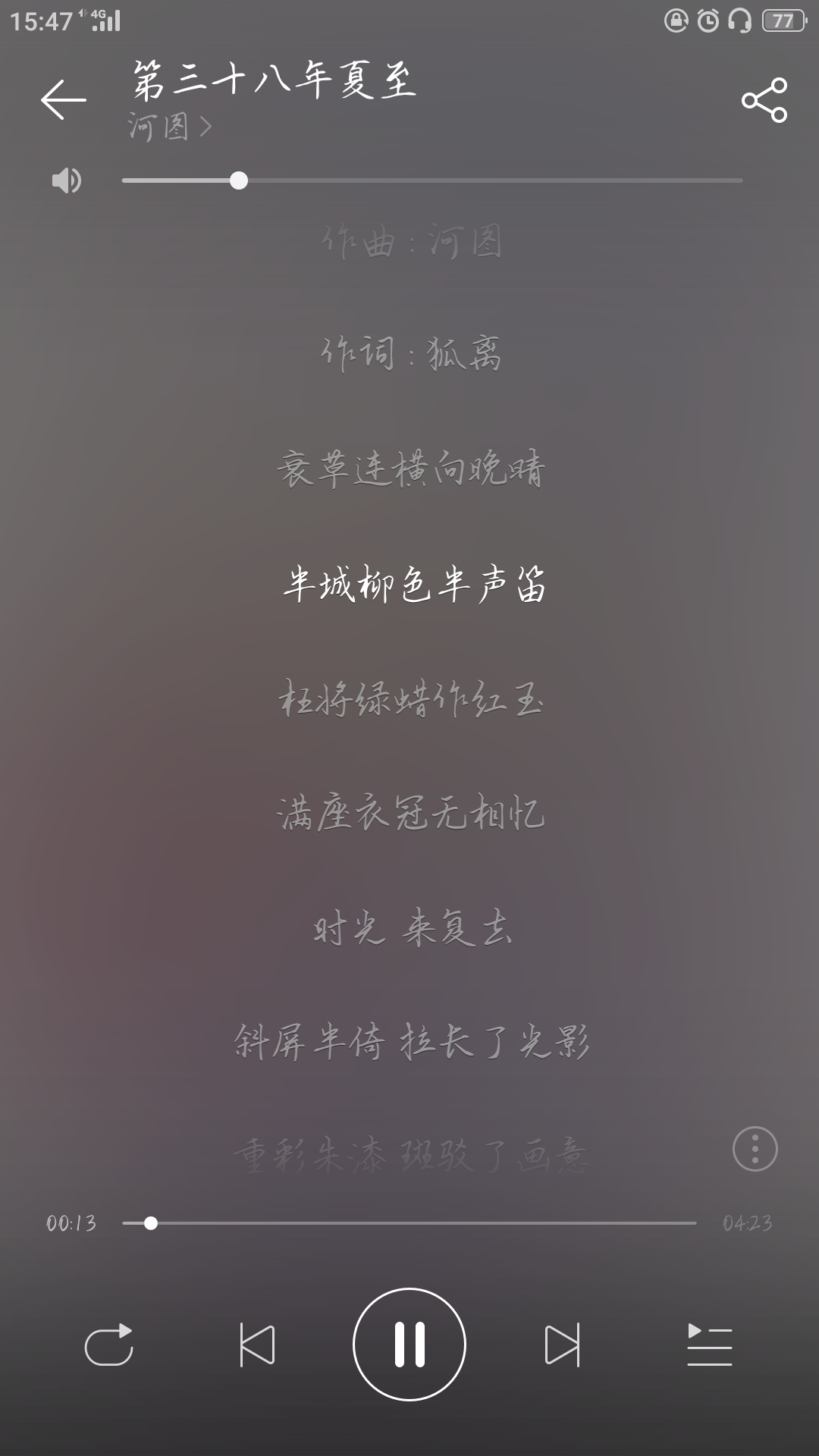Open the play queue list
Screen dimensions: 819x1456
710,1345
